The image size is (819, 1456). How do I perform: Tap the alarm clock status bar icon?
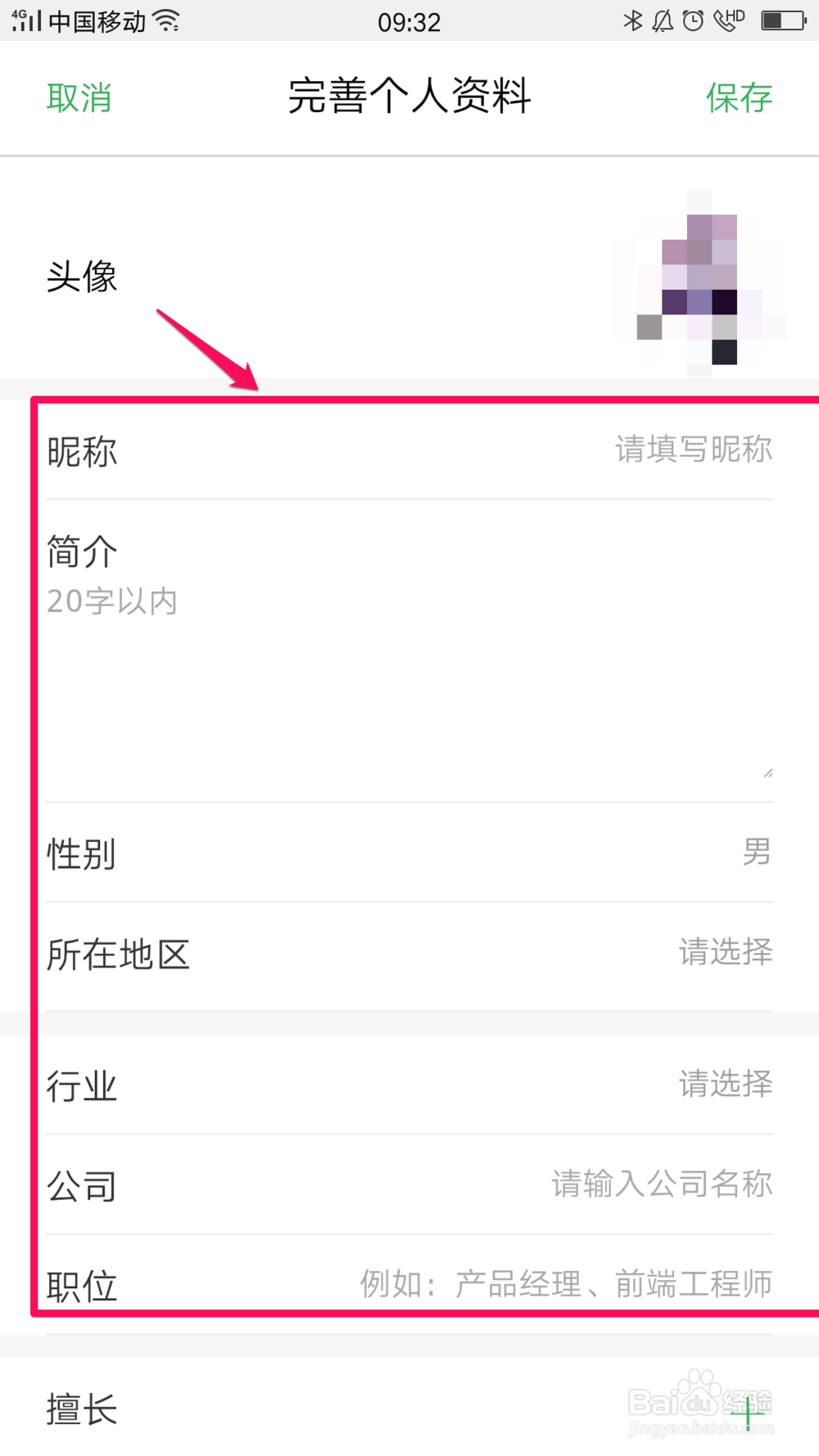(693, 20)
